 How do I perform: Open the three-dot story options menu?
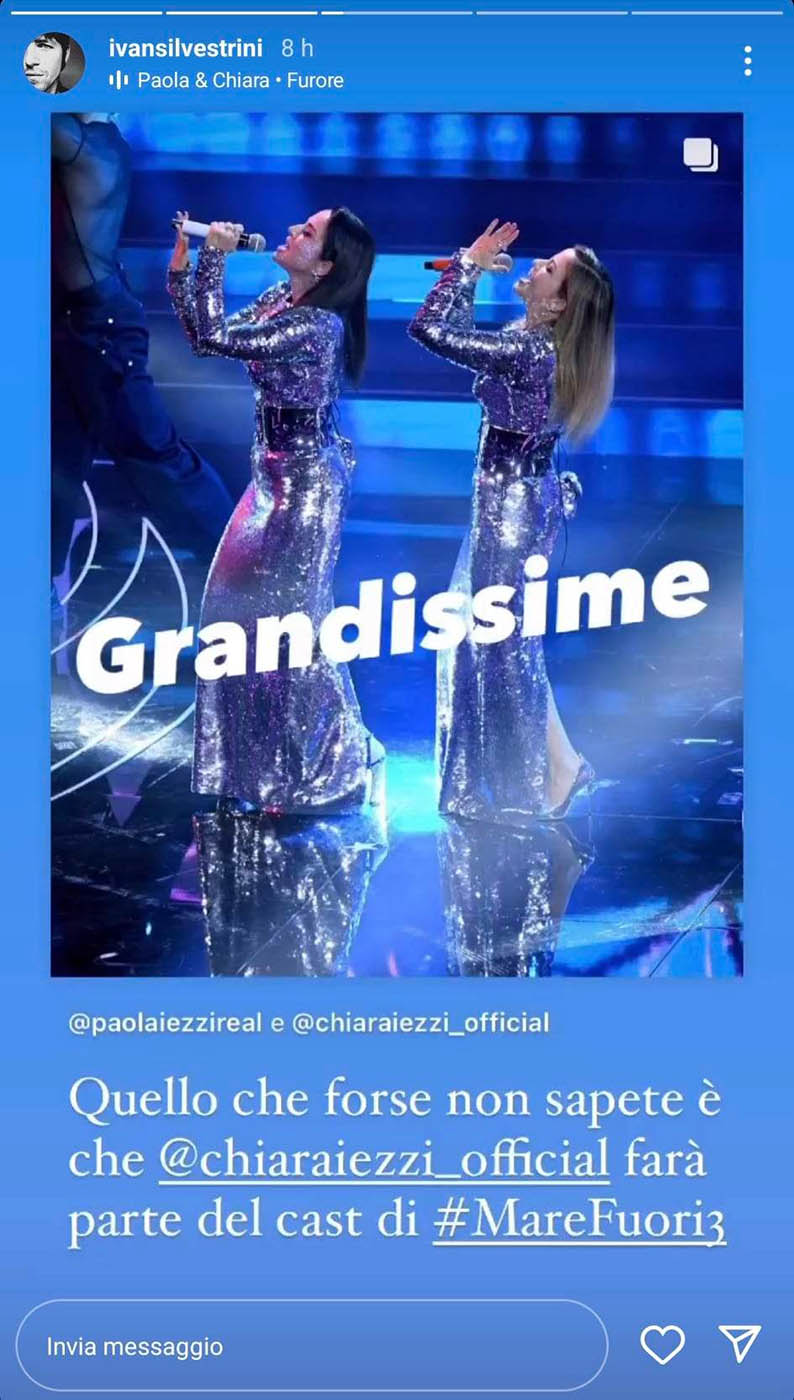pyautogui.click(x=747, y=61)
